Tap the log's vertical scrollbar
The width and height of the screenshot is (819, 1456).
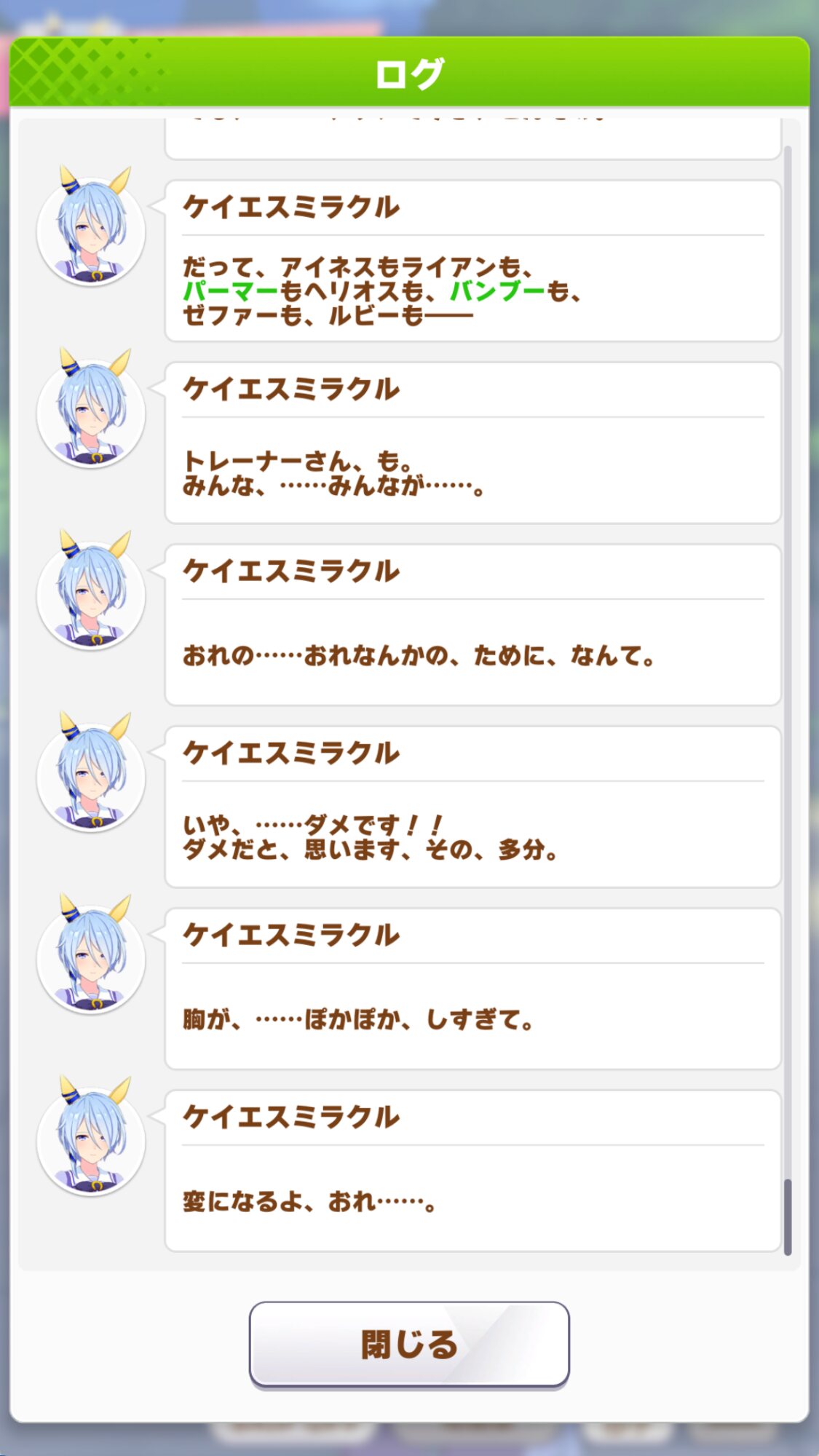pos(787,1216)
